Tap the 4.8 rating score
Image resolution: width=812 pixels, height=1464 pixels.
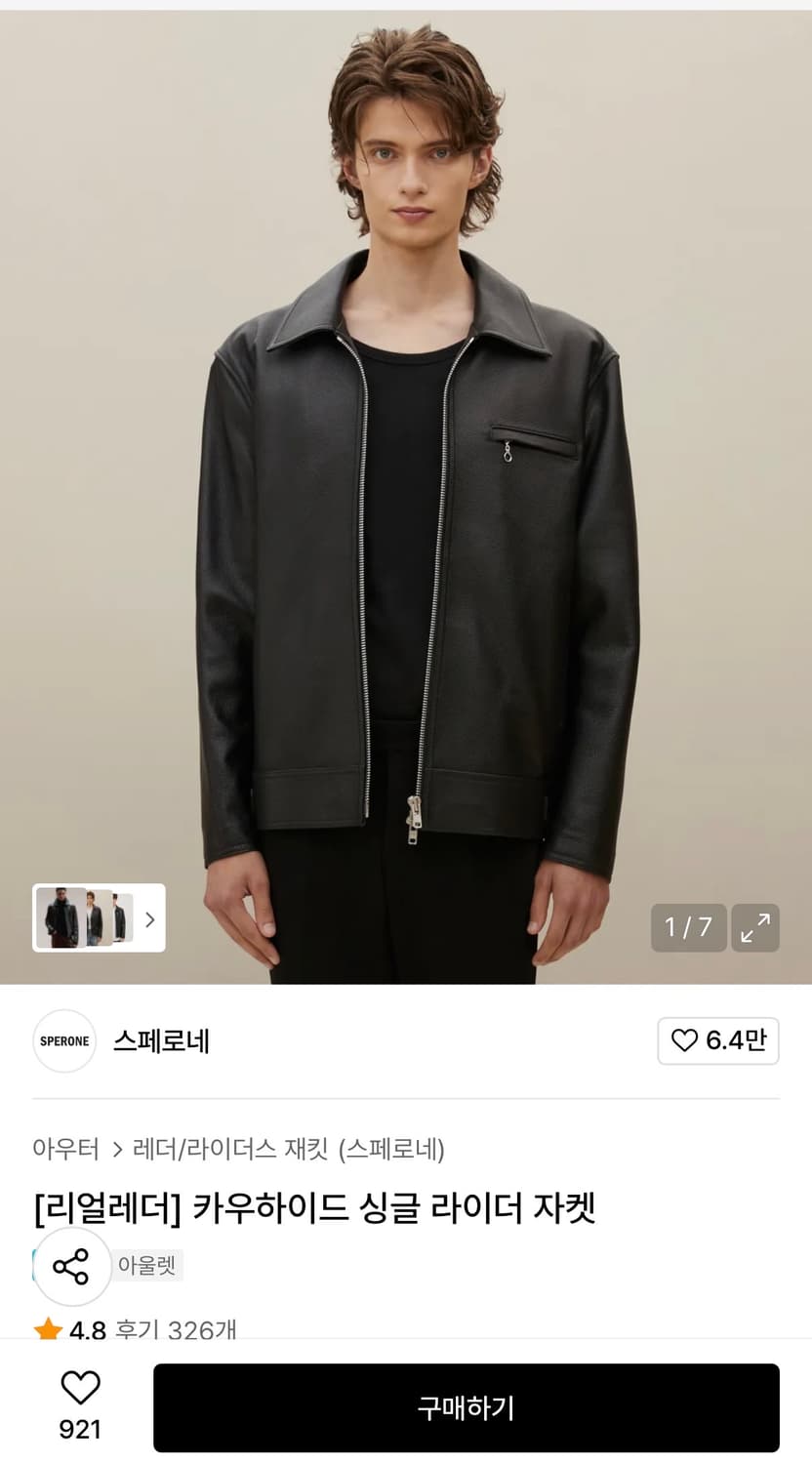[x=86, y=1328]
